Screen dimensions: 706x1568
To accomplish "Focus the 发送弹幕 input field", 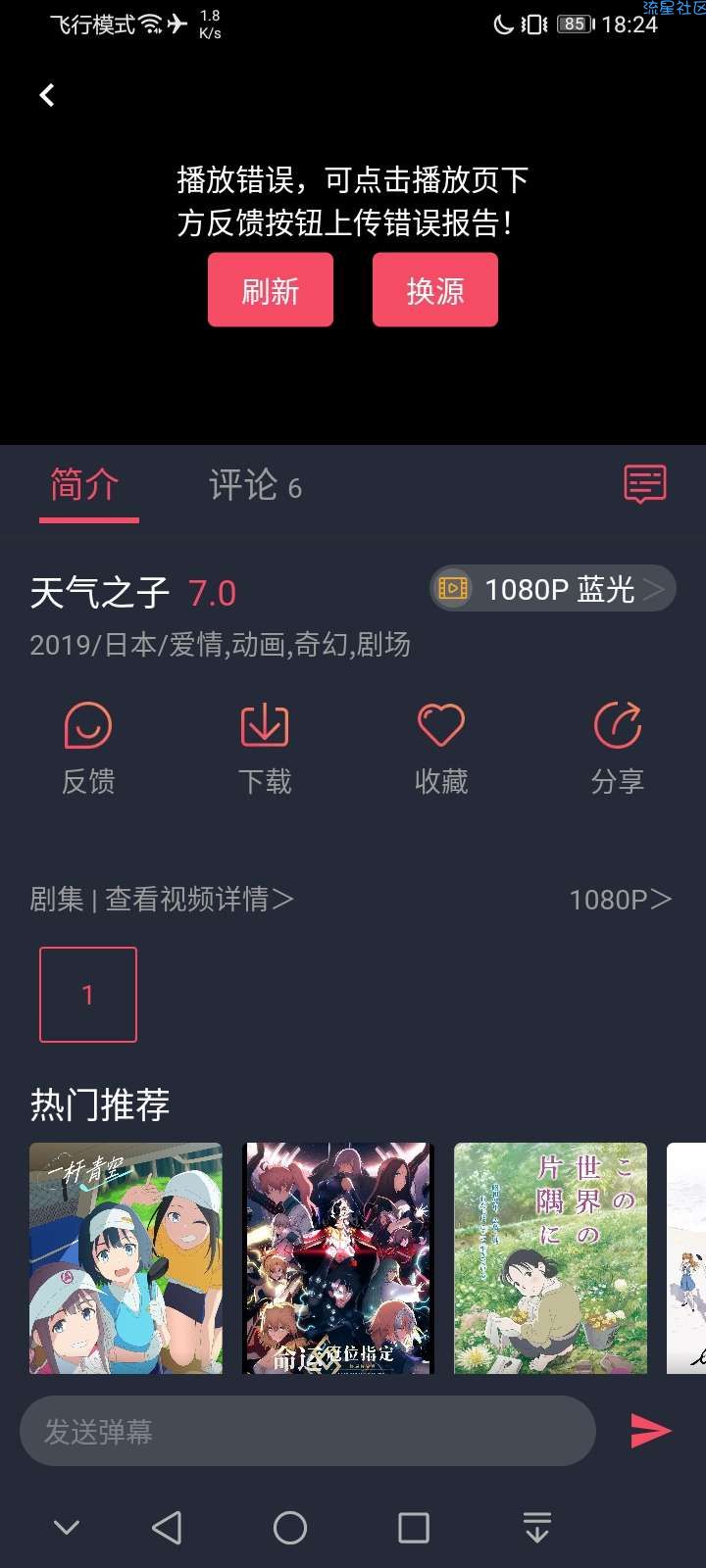I will [307, 1432].
